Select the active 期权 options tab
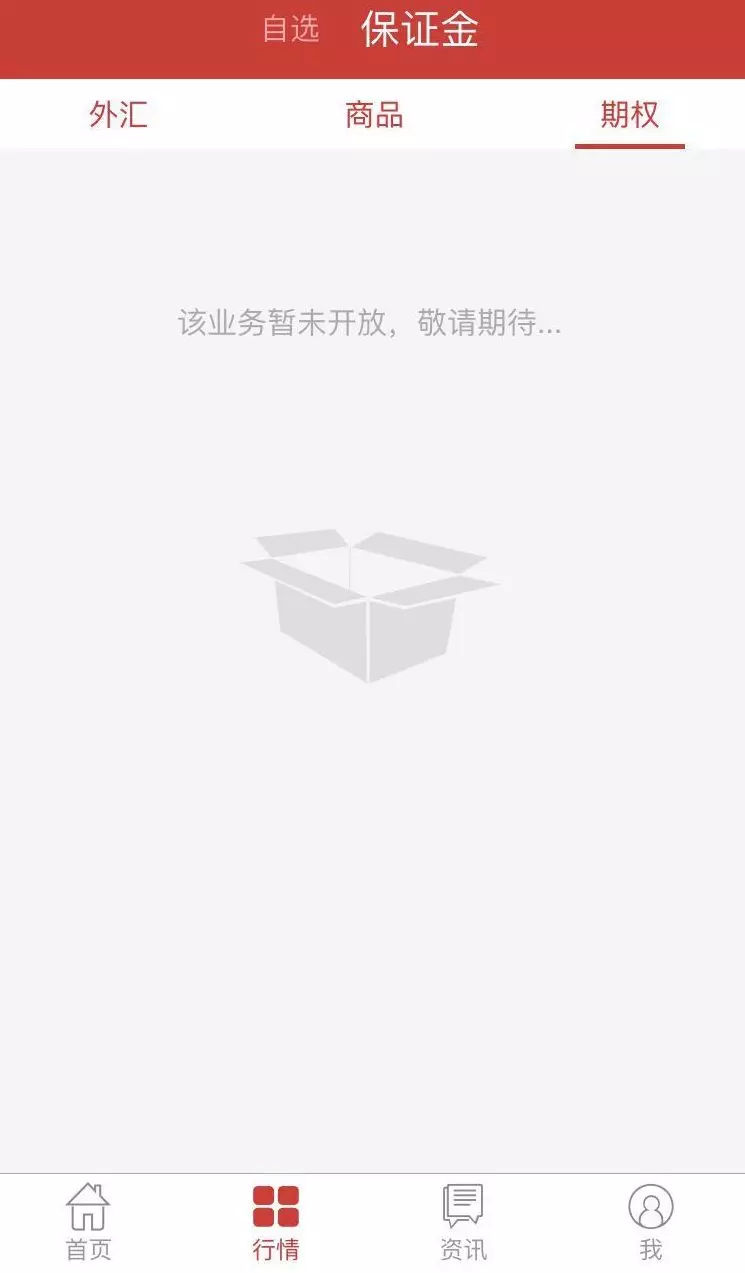 tap(629, 115)
